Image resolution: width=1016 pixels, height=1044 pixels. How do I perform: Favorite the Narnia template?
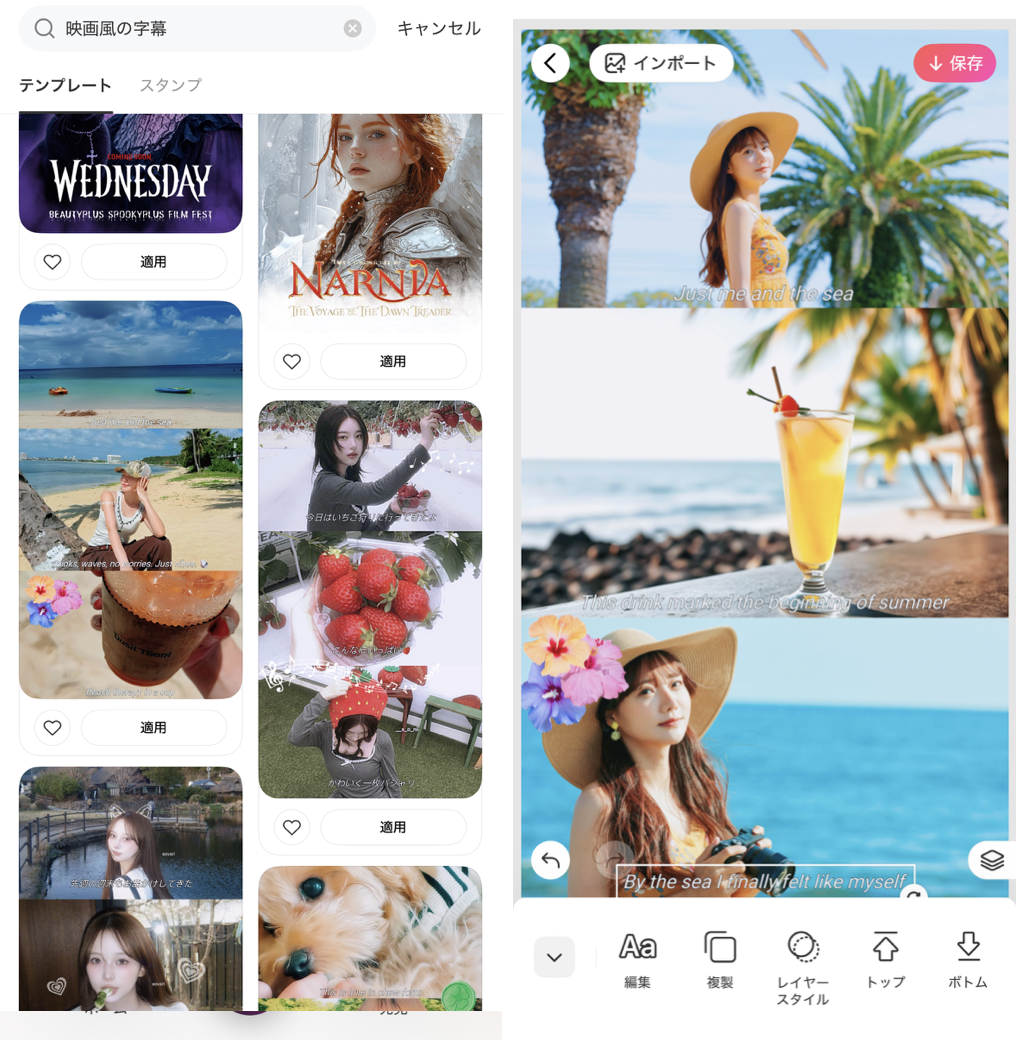tap(292, 361)
